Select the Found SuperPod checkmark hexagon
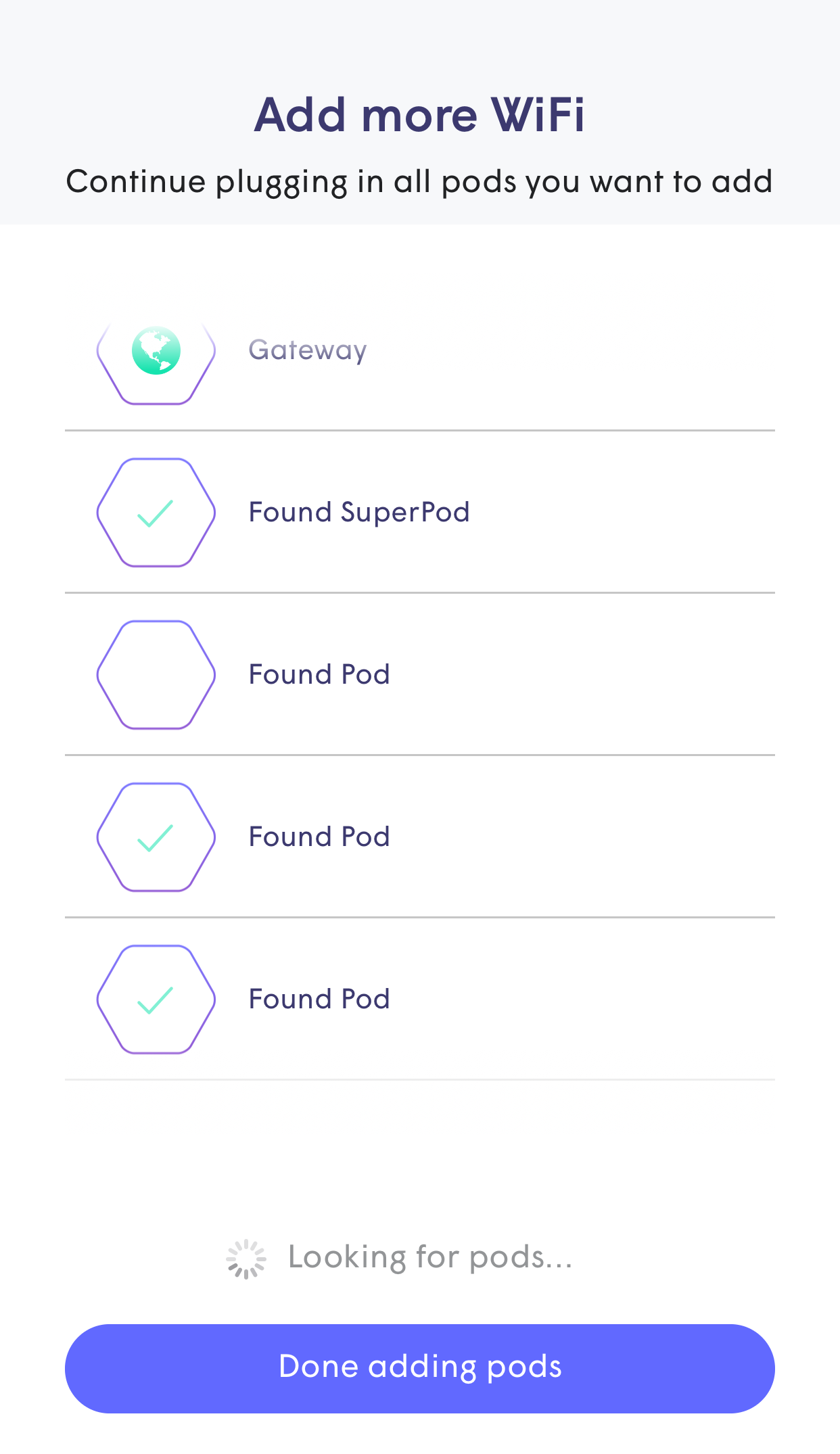The width and height of the screenshot is (840, 1454). pyautogui.click(x=156, y=512)
